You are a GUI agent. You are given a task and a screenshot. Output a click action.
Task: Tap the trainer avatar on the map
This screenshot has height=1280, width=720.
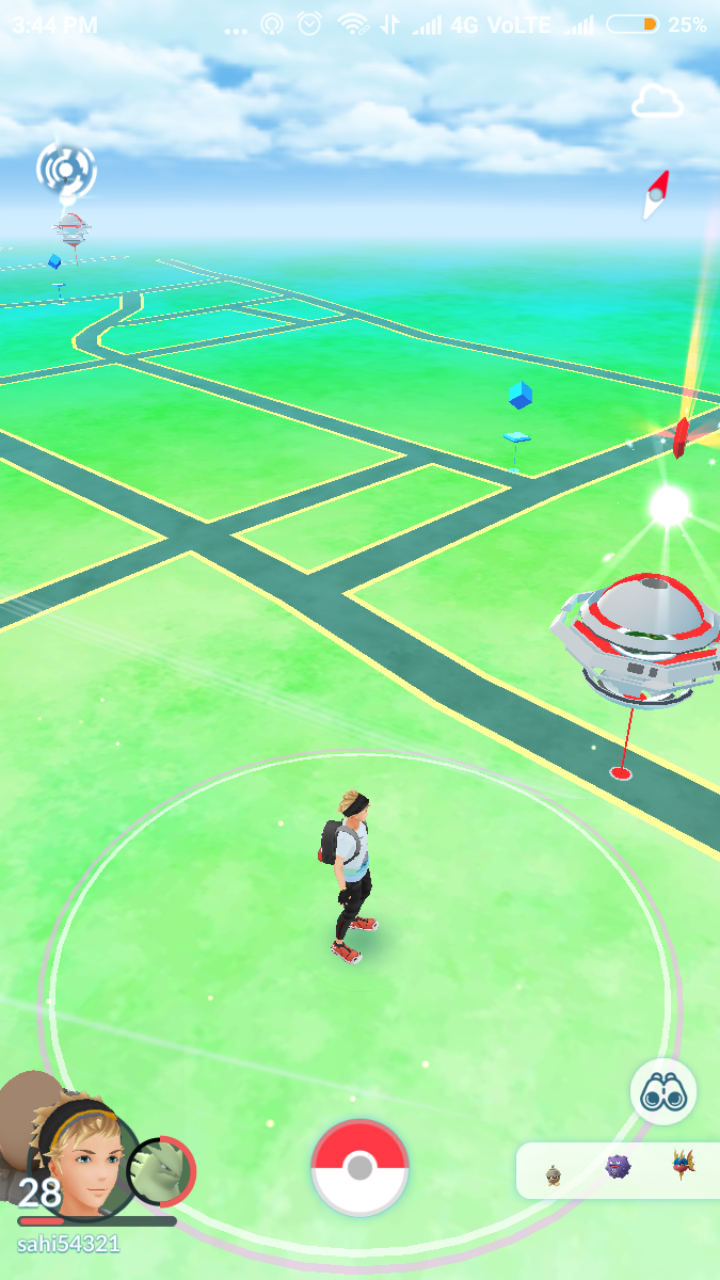(352, 875)
